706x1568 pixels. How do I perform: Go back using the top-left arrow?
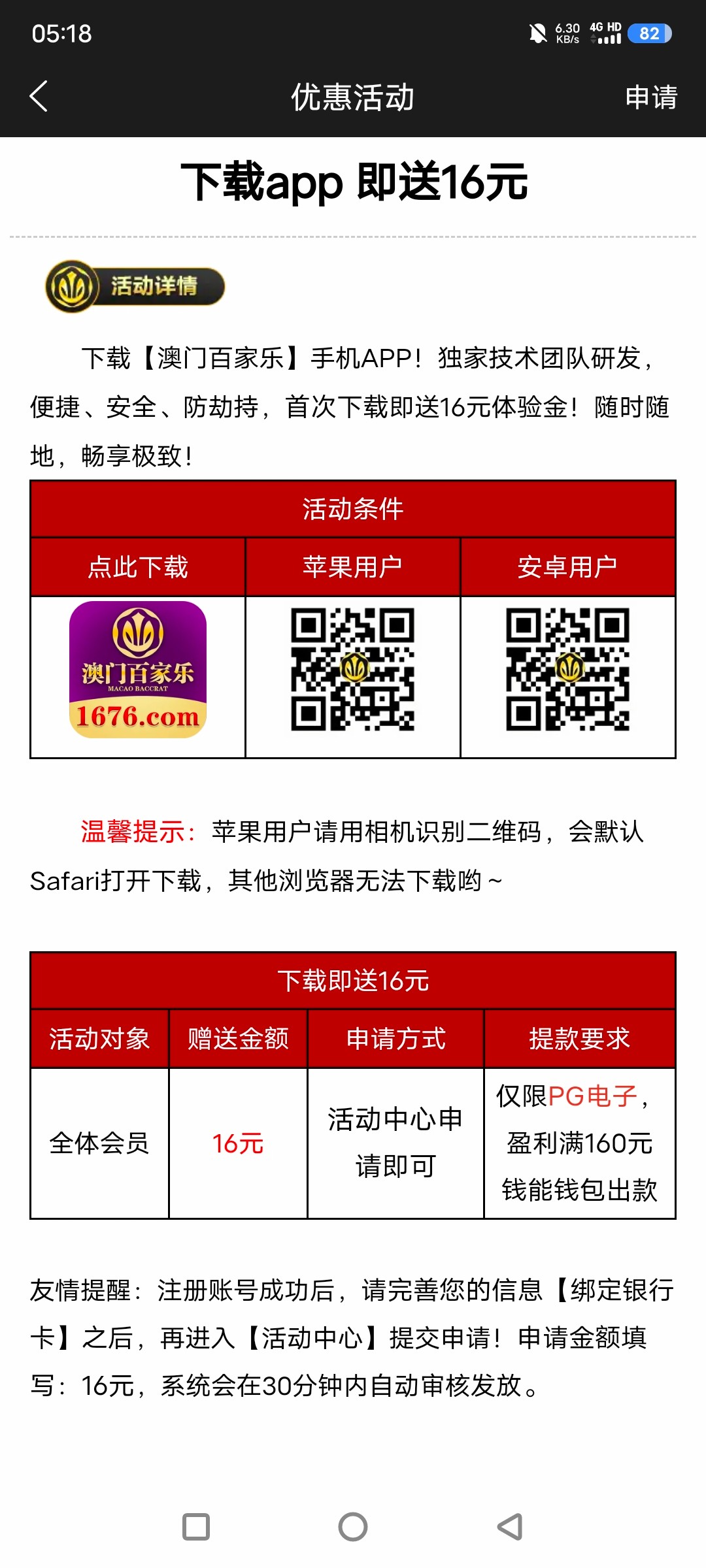[39, 97]
